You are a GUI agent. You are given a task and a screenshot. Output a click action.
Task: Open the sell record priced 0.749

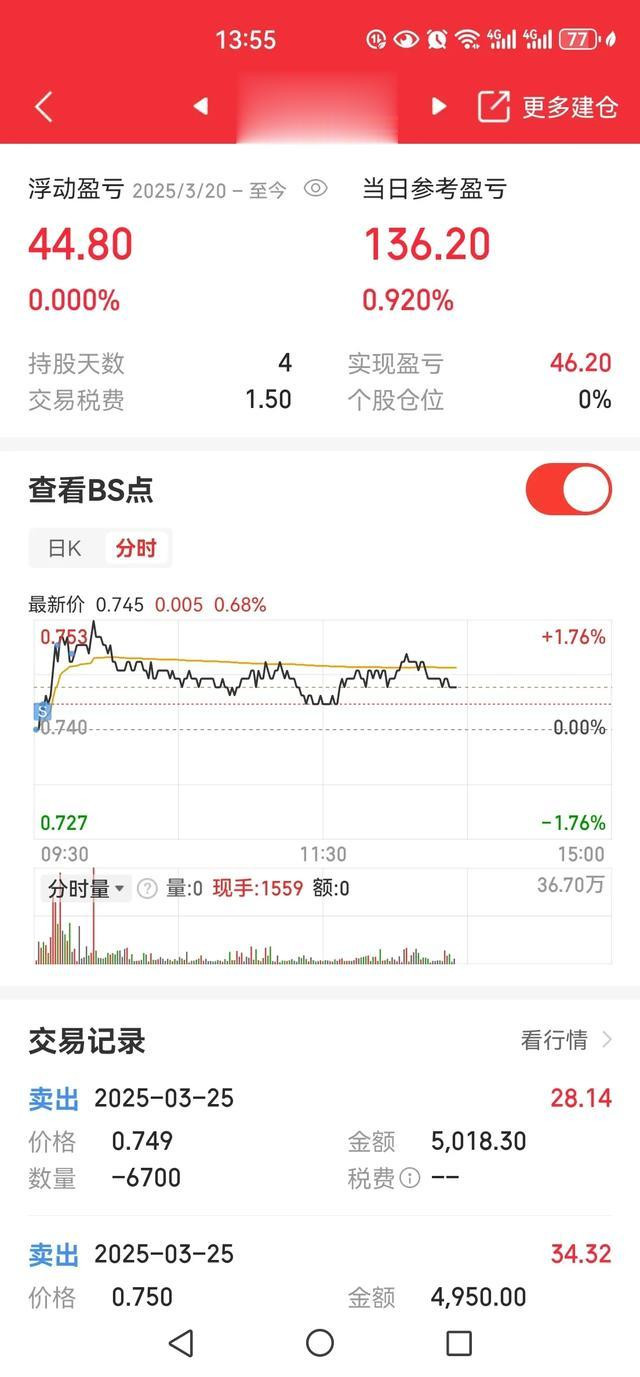point(320,1138)
